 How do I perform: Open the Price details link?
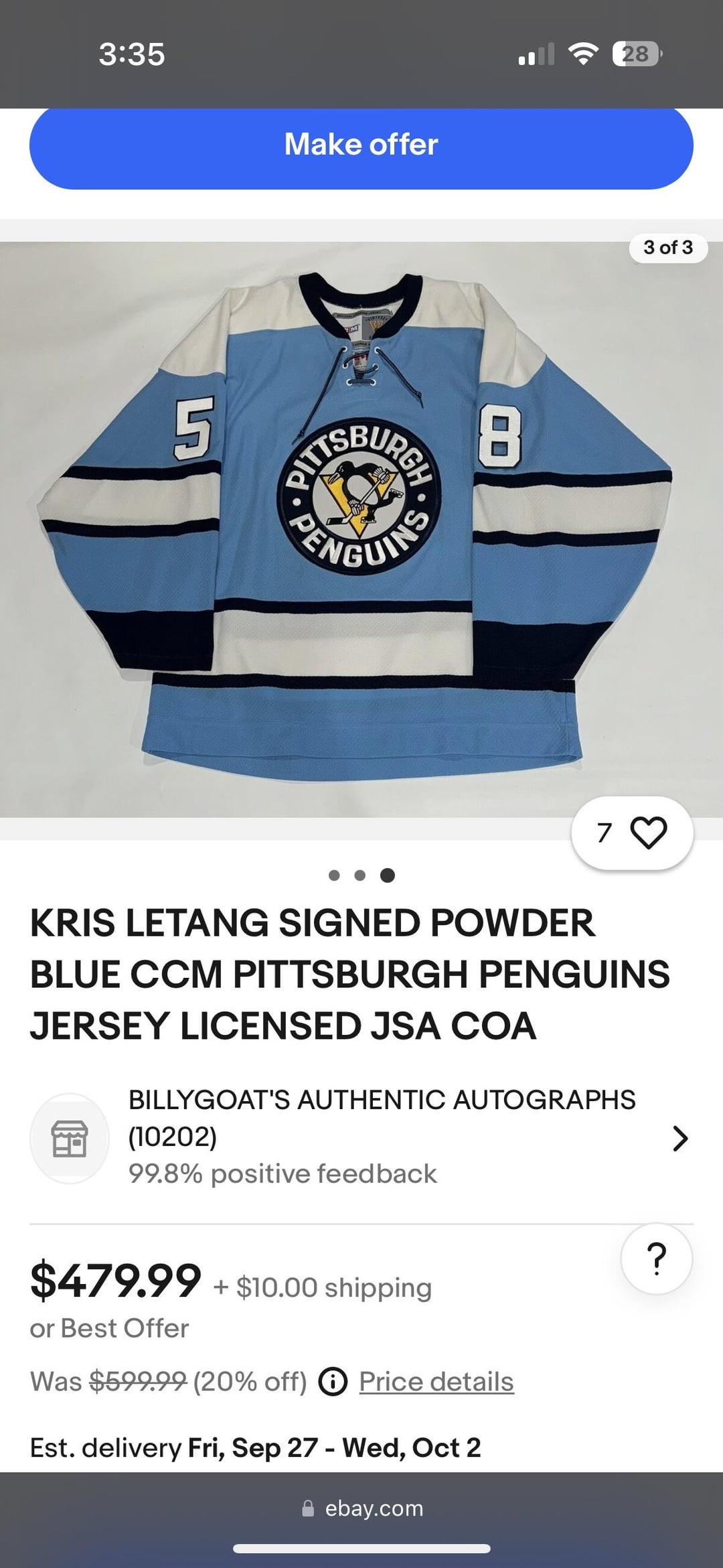tap(436, 1382)
